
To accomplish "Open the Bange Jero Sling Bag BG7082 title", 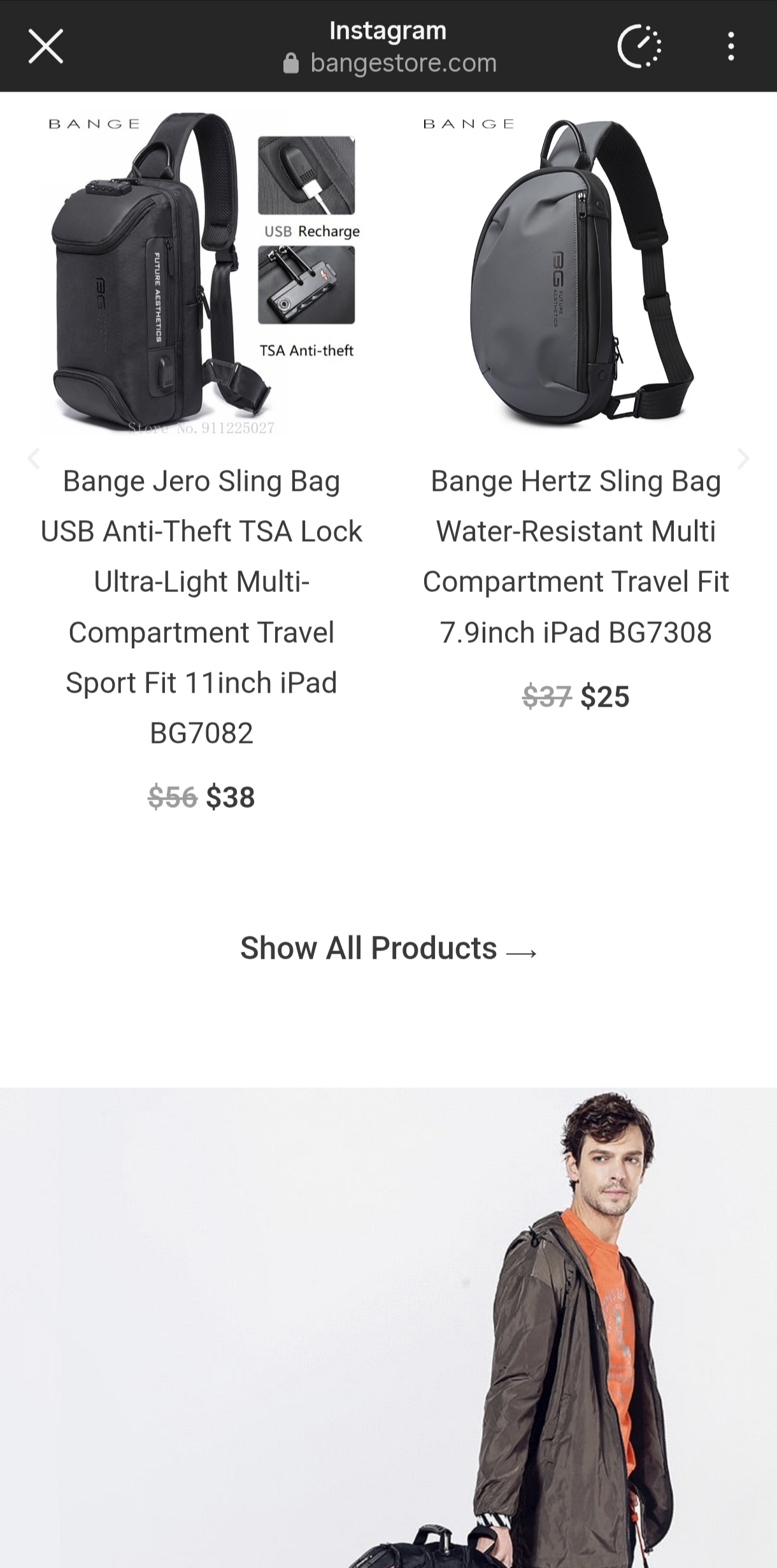I will pyautogui.click(x=201, y=606).
